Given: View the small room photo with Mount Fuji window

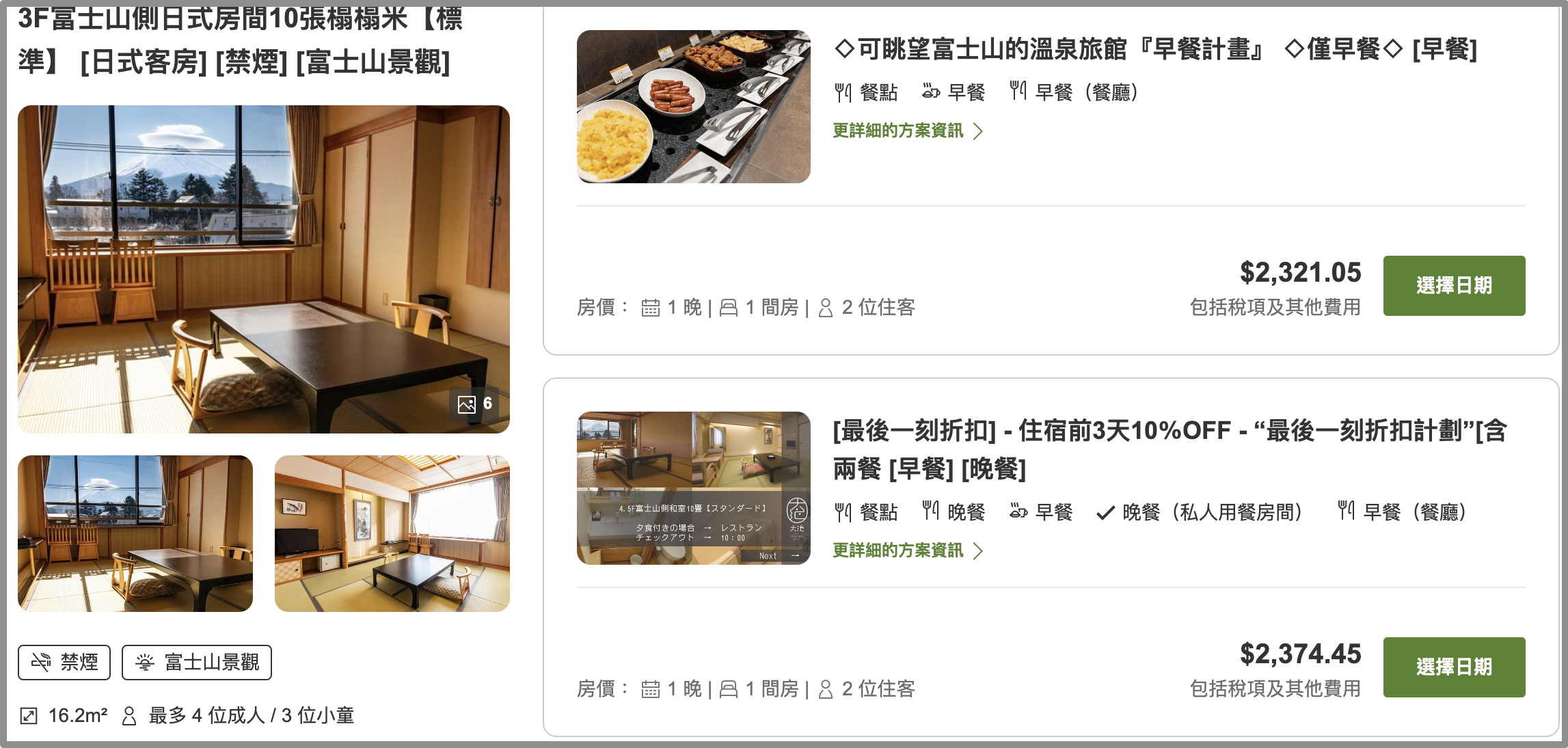Looking at the screenshot, I should [x=135, y=533].
